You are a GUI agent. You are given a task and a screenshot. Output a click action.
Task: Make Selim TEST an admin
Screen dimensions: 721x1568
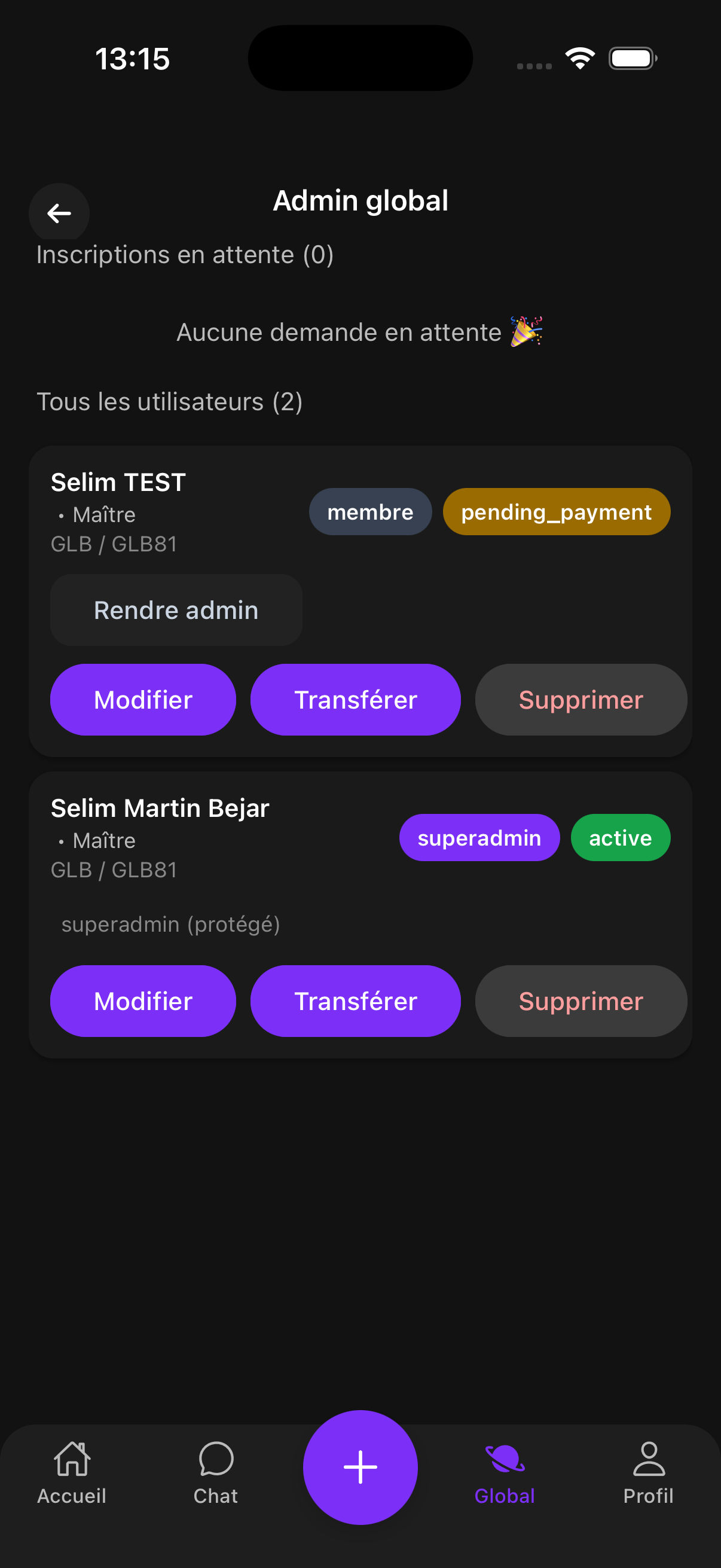coord(176,610)
